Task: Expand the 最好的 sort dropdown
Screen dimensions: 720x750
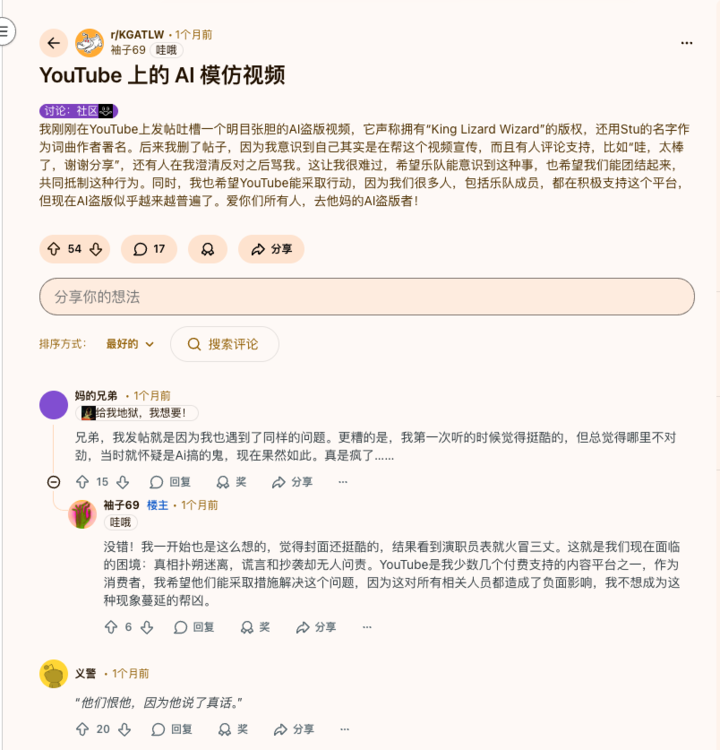Action: coord(130,344)
